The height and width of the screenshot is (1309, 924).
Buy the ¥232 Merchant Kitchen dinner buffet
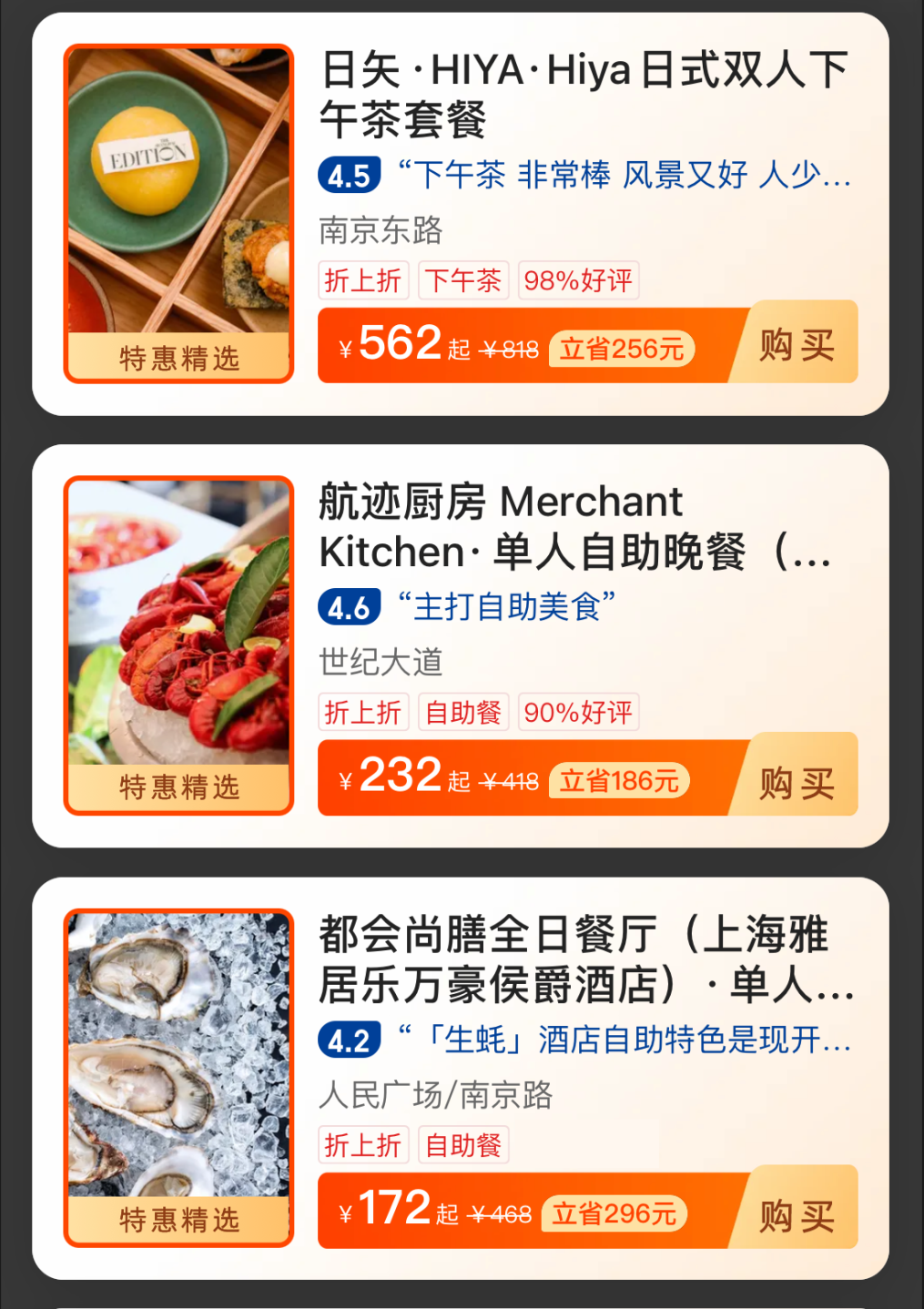pyautogui.click(x=797, y=782)
